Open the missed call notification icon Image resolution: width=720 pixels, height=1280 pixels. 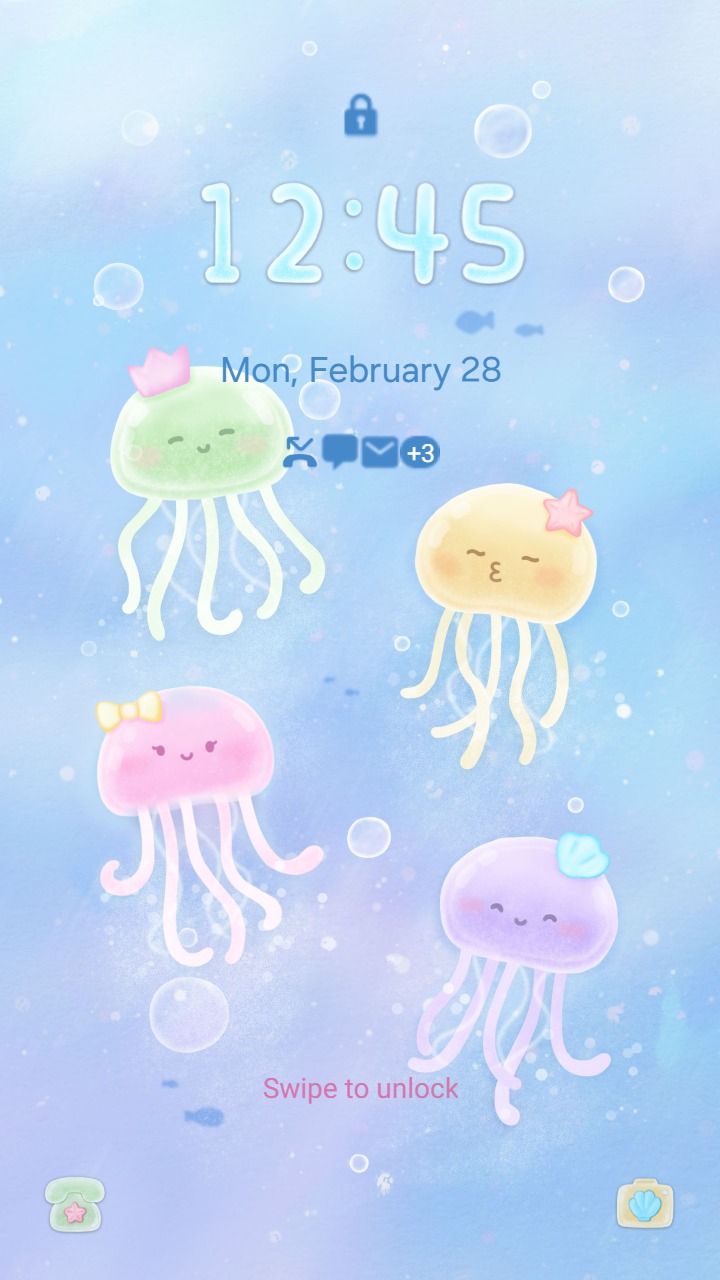point(299,452)
